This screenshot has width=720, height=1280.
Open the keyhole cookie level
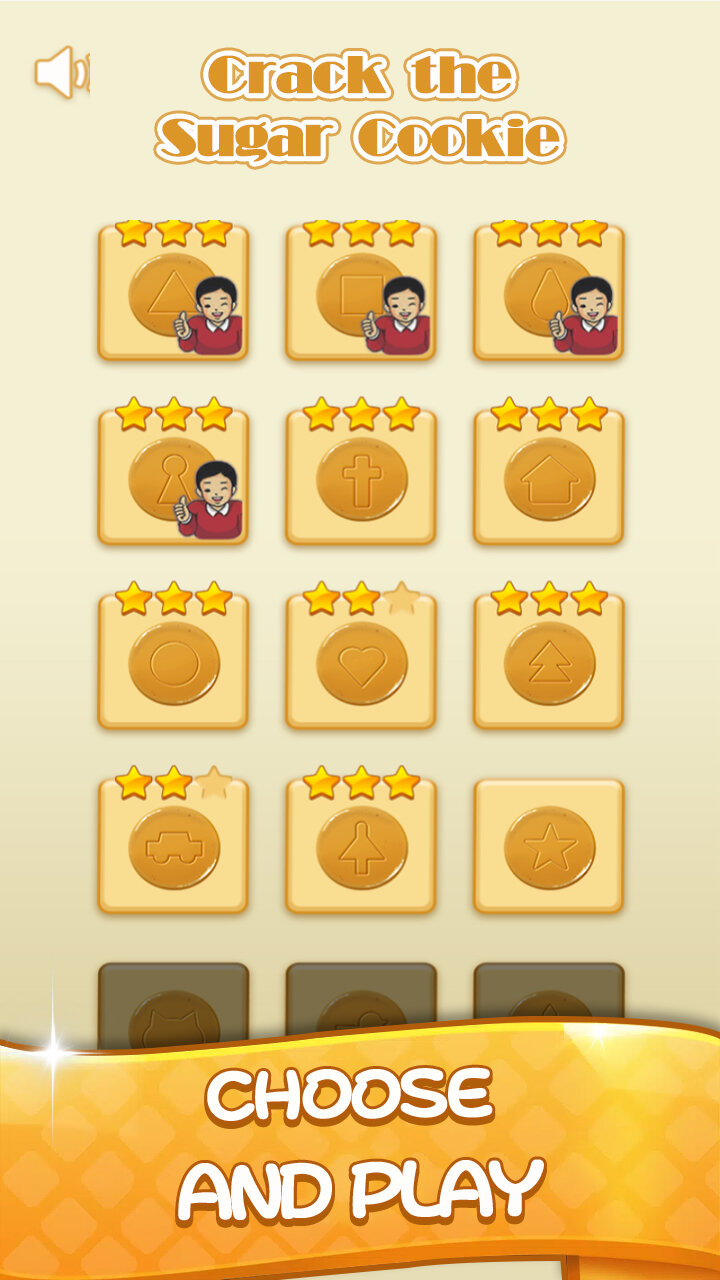coord(172,480)
